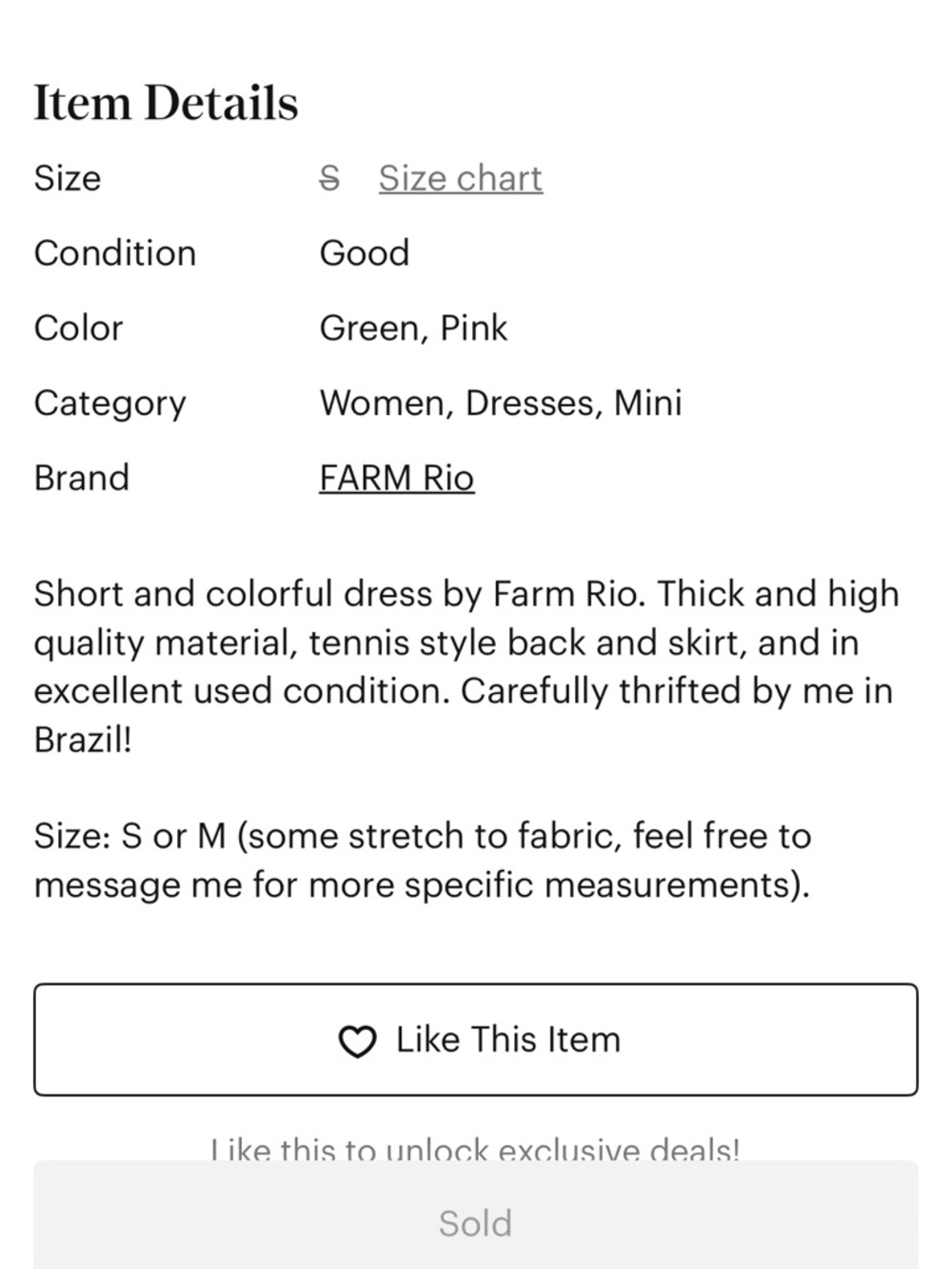Tap the item description paragraph
This screenshot has height=1269, width=952.
(465, 665)
